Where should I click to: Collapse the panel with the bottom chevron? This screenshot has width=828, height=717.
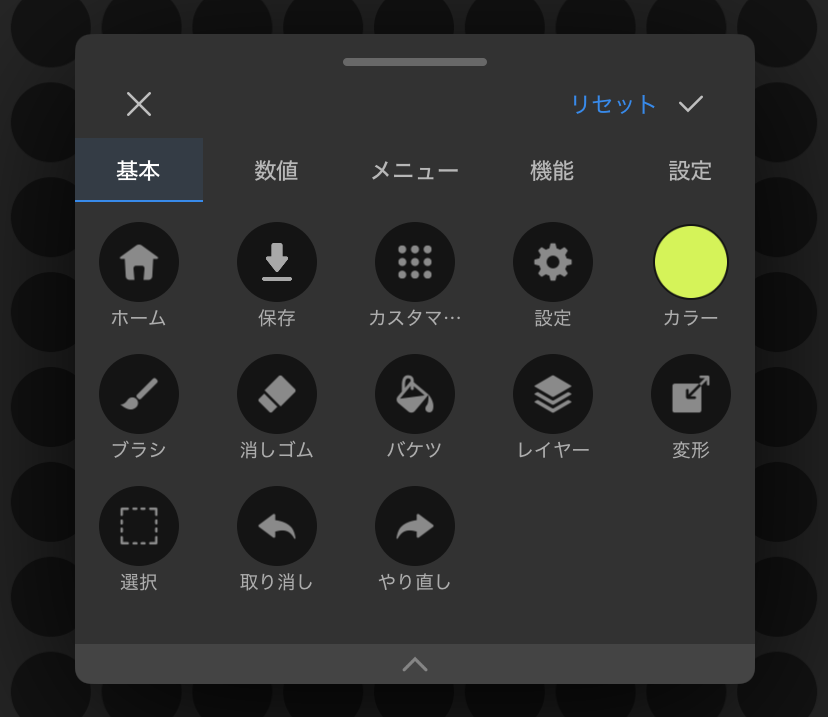pos(415,664)
